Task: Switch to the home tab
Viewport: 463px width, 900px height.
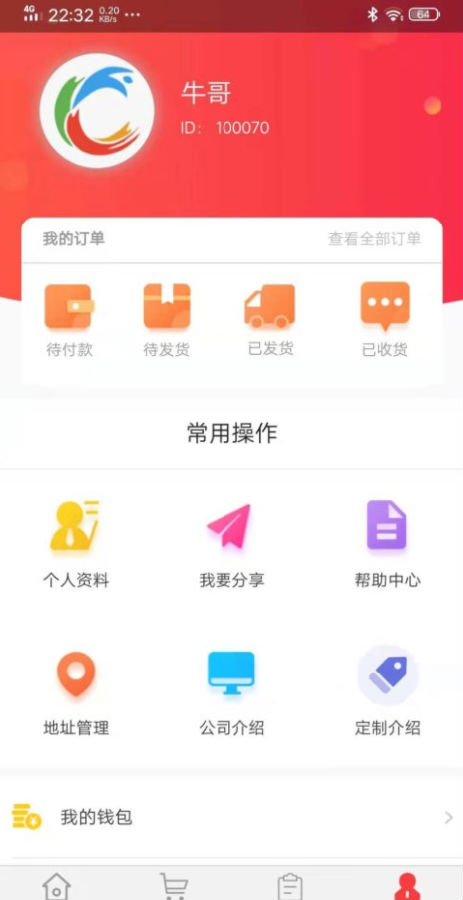Action: click(57, 886)
